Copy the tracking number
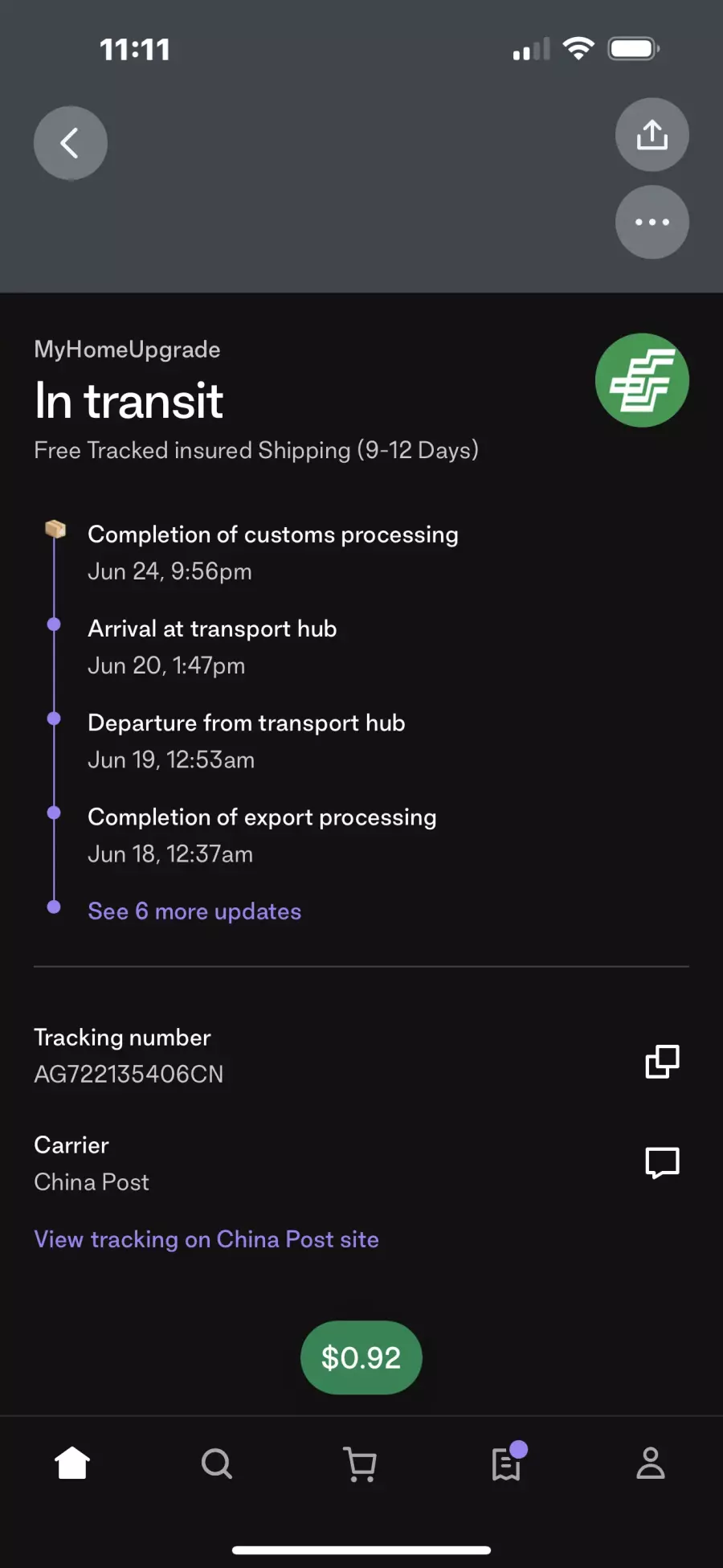This screenshot has width=723, height=1568. coord(663,1061)
